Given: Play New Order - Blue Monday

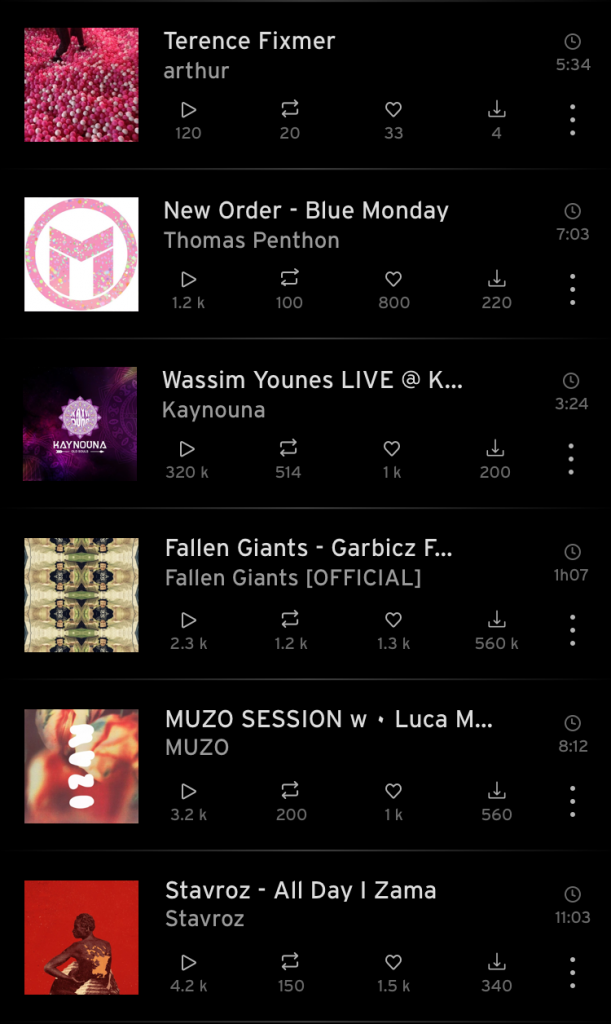Looking at the screenshot, I should click(188, 279).
